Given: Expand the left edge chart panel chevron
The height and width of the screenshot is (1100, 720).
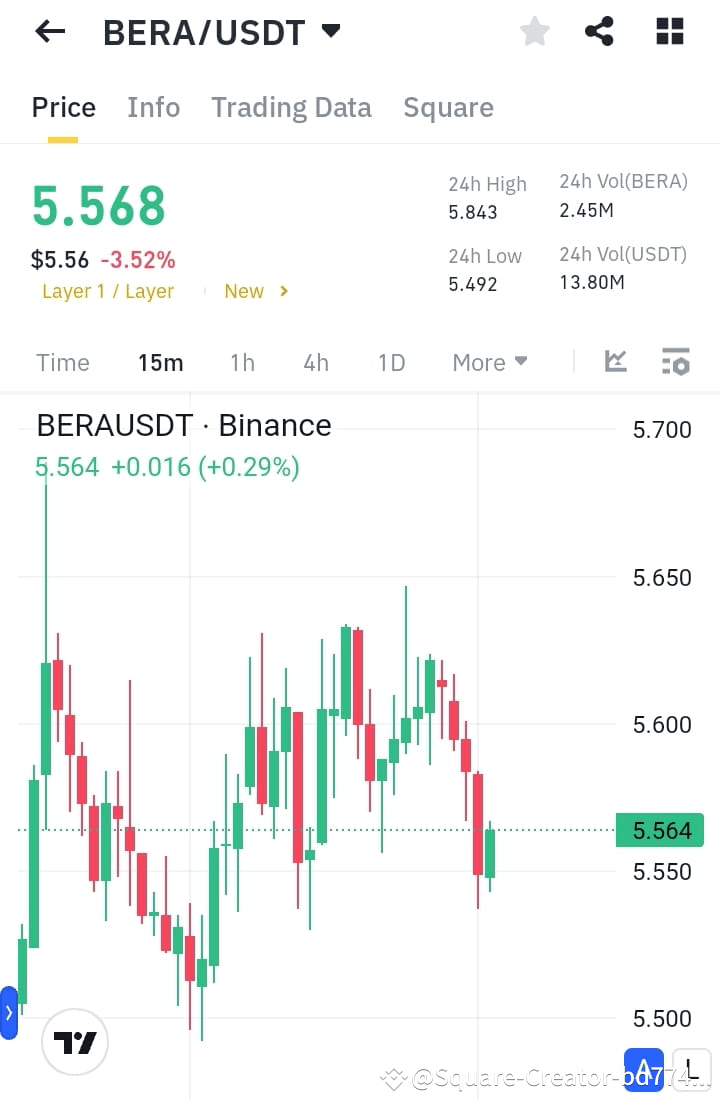Looking at the screenshot, I should point(10,1012).
